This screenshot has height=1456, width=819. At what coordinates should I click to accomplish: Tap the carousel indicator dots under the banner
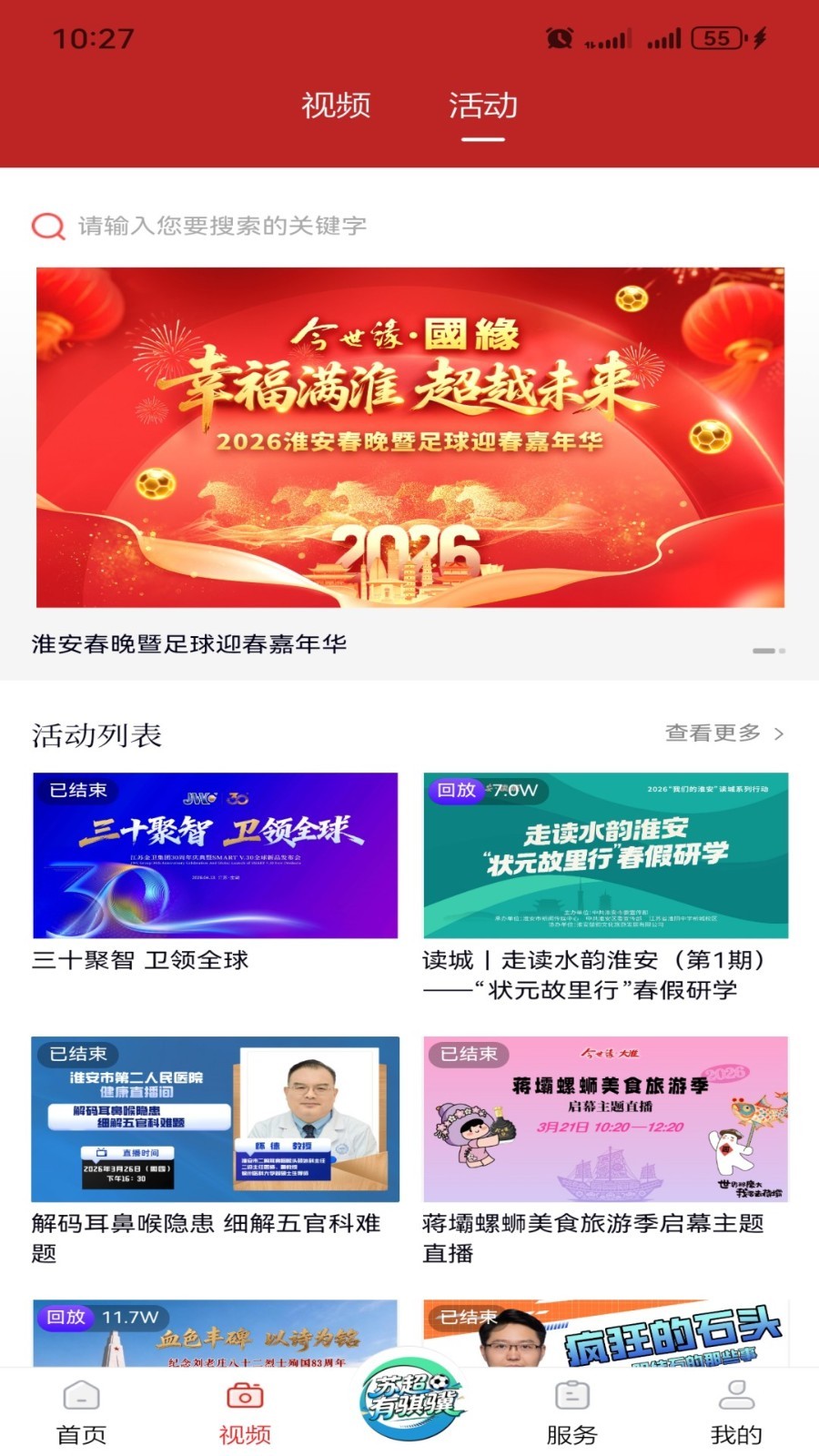[767, 652]
